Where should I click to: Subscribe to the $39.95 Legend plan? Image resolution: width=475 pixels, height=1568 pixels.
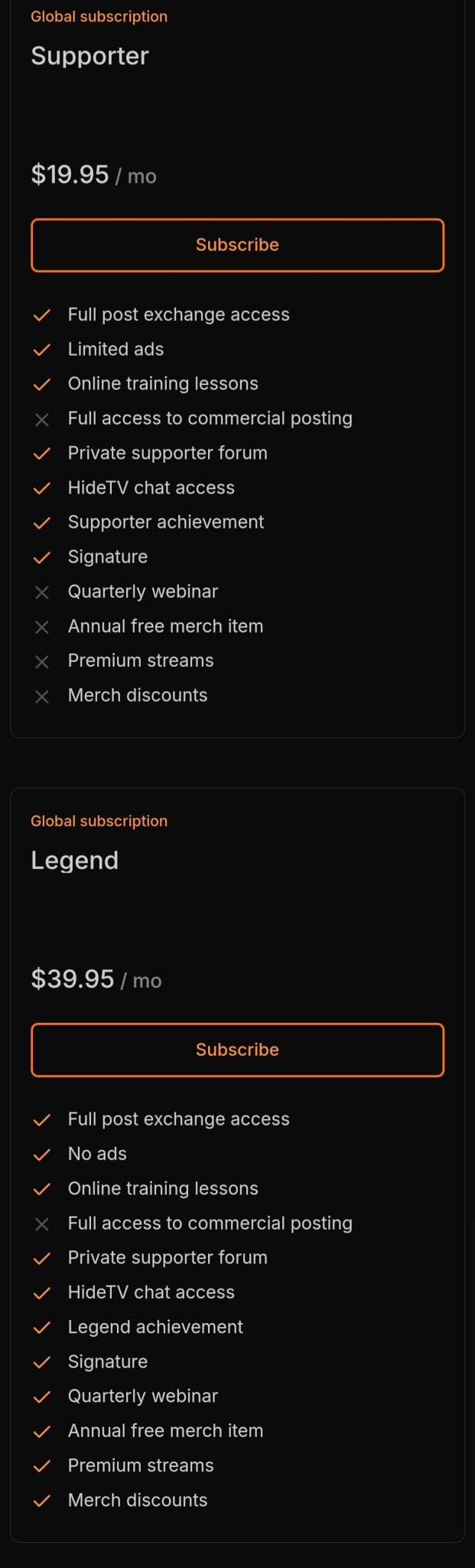pyautogui.click(x=237, y=1050)
